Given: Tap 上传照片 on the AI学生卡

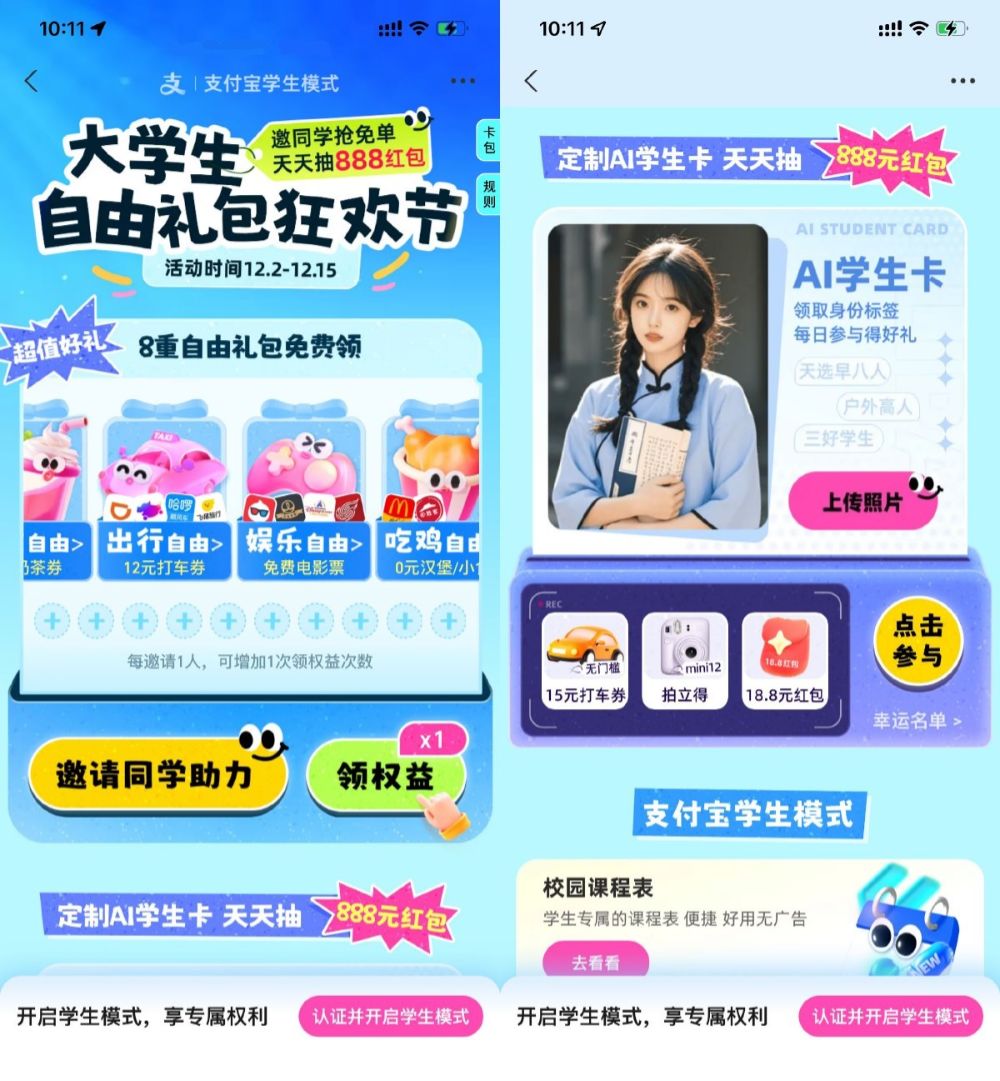Looking at the screenshot, I should 862,501.
